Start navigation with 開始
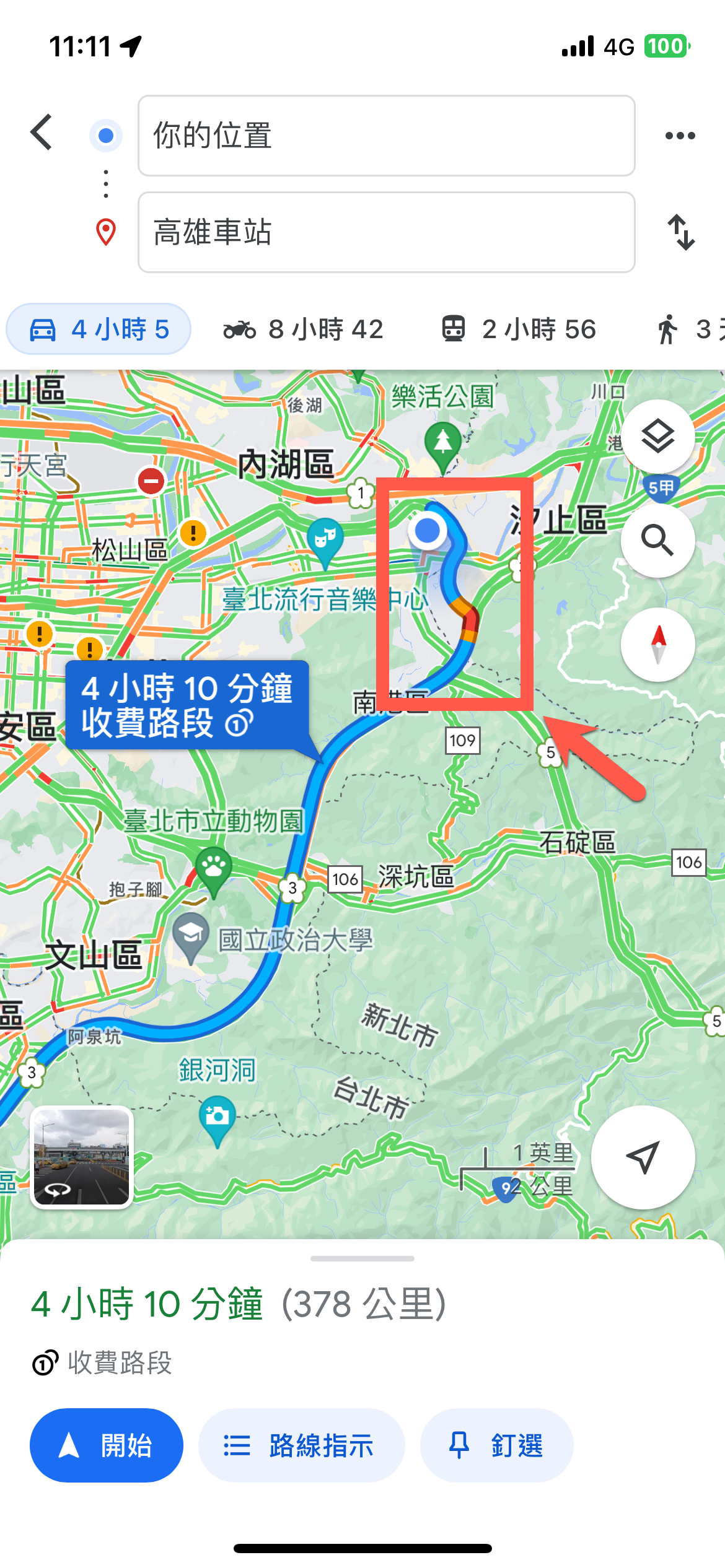 pos(107,1445)
